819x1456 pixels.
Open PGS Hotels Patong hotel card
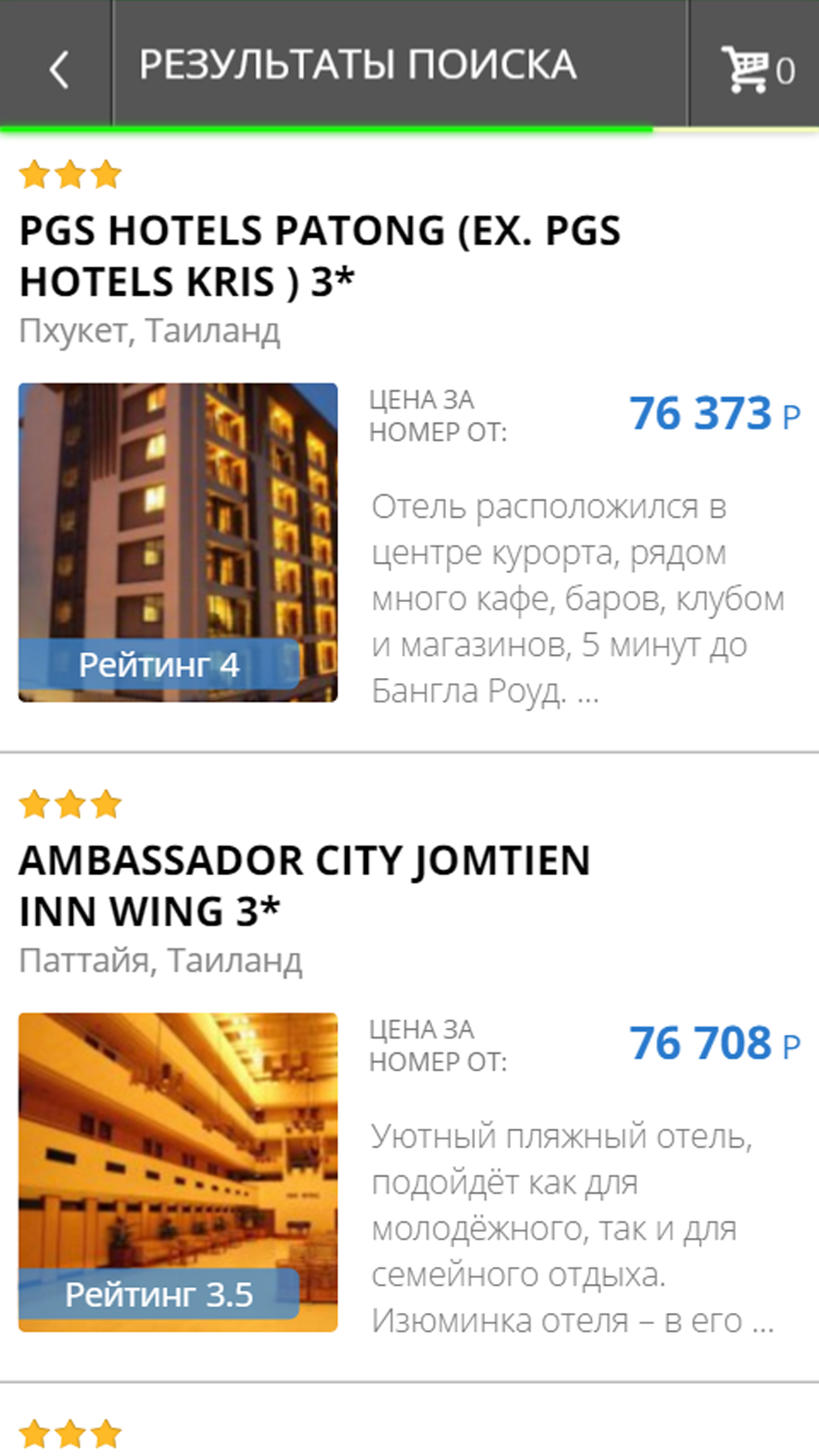[409, 440]
